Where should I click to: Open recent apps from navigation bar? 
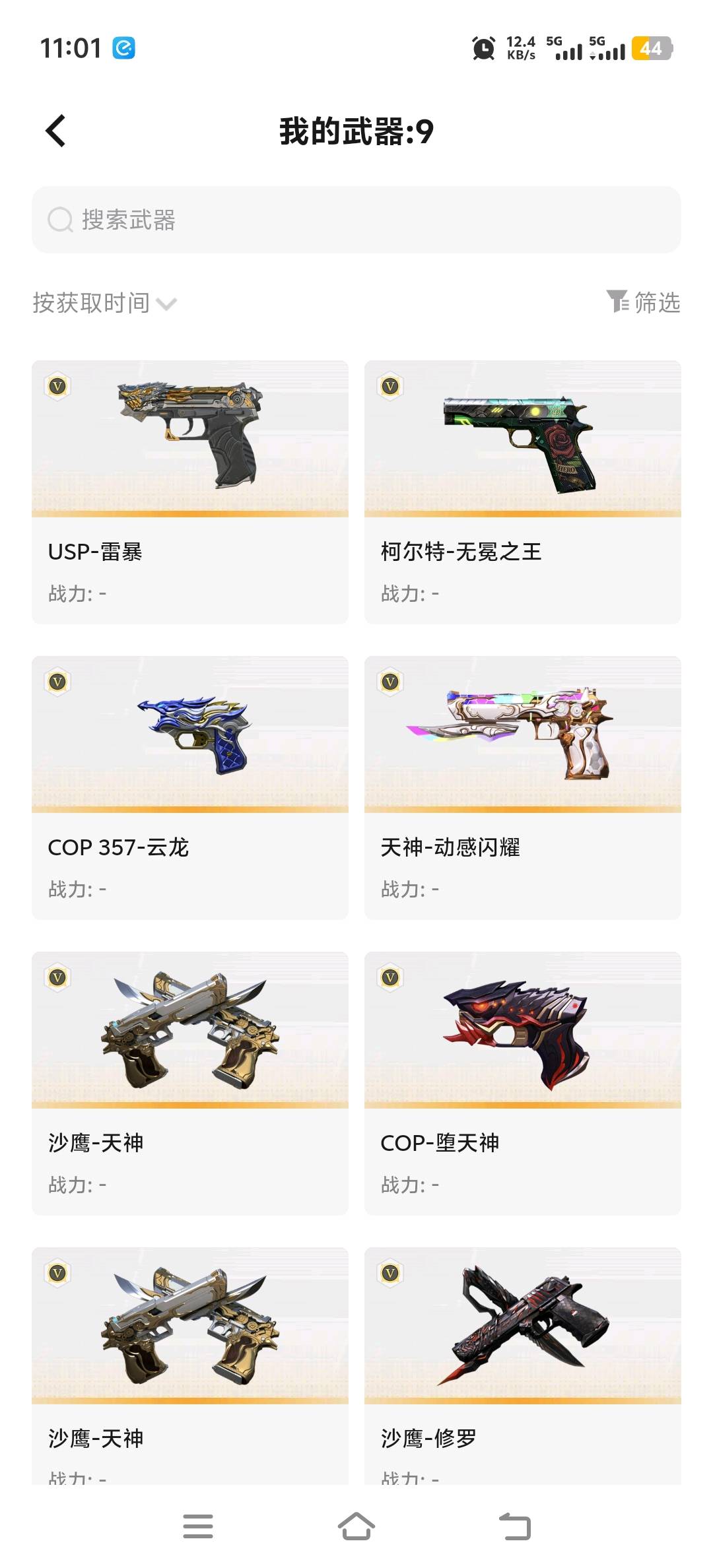click(198, 1526)
